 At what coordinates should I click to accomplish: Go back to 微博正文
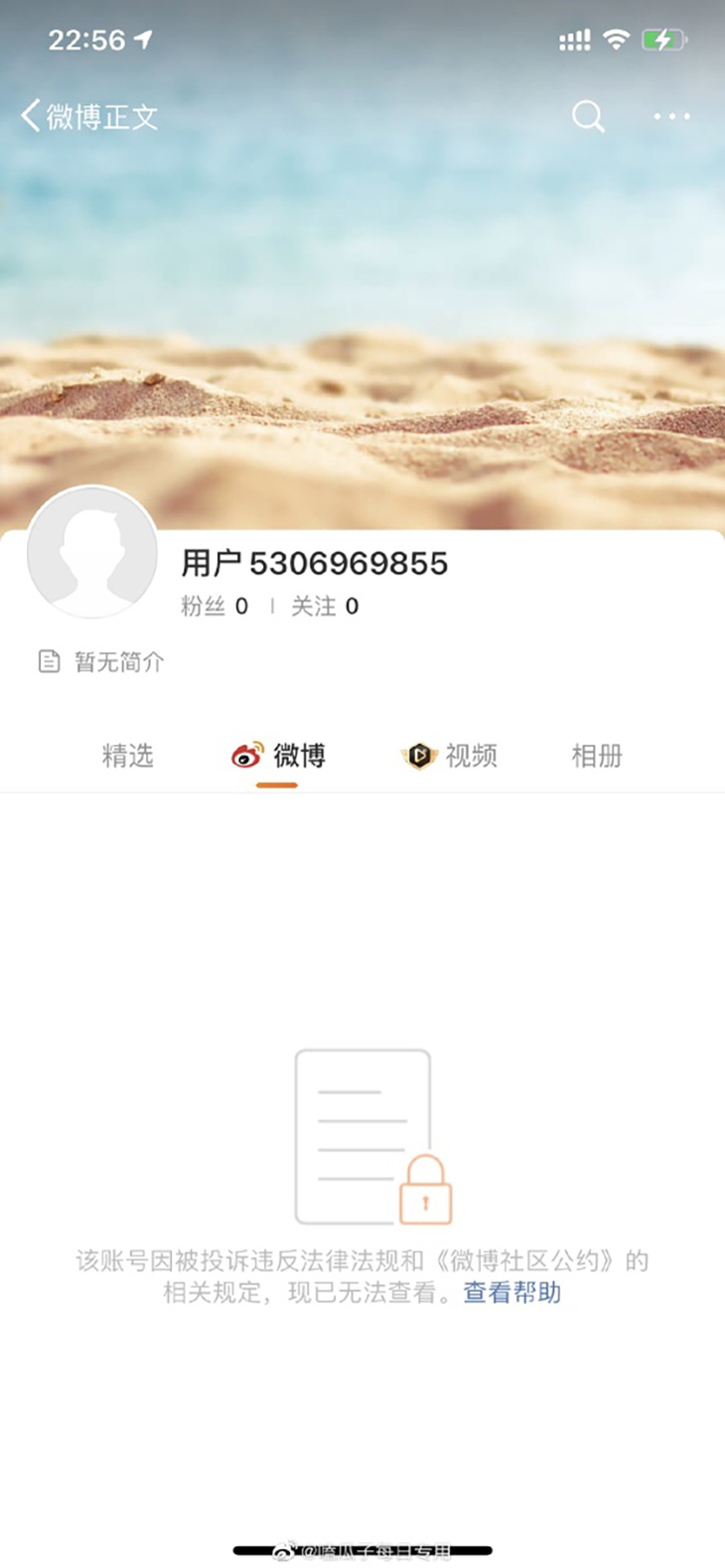coord(87,116)
